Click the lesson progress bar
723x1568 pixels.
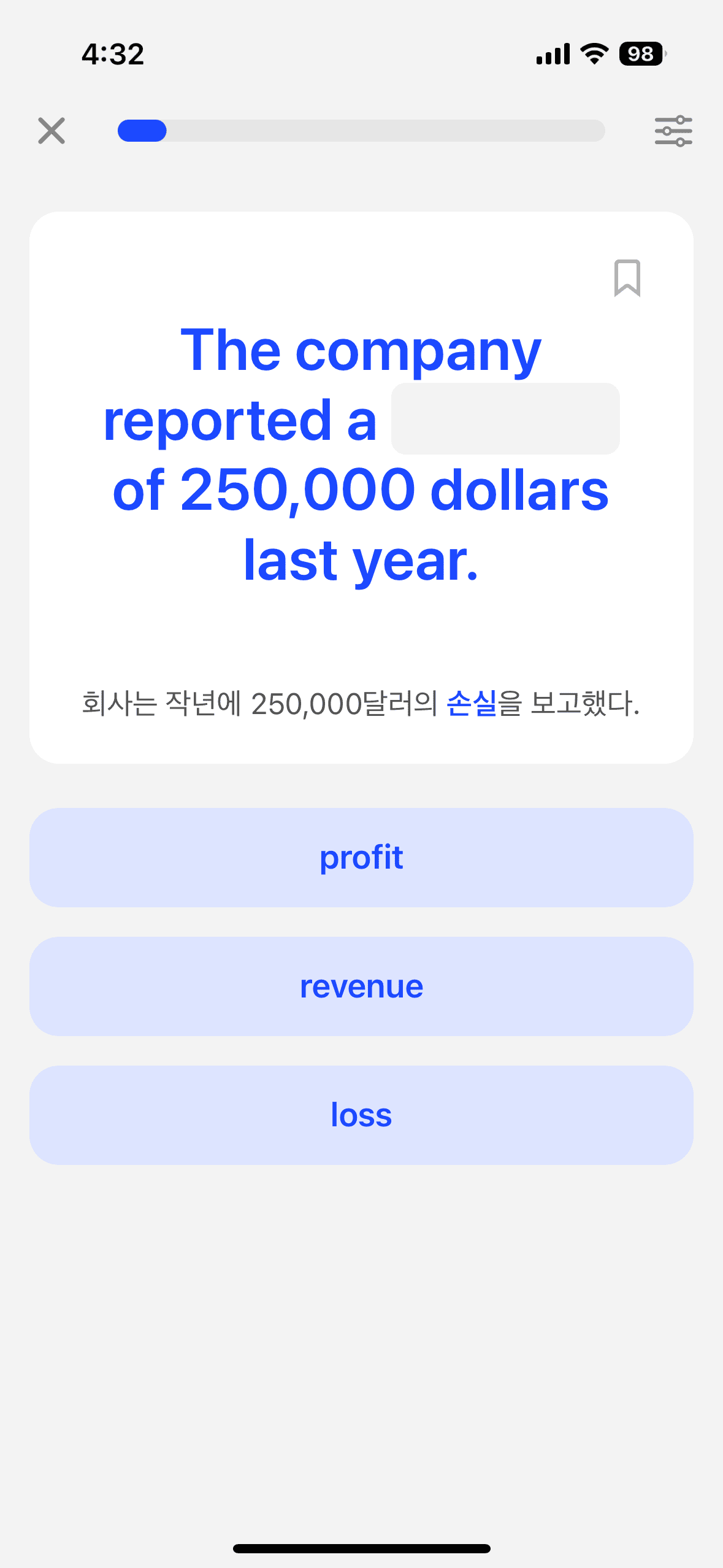point(361,131)
